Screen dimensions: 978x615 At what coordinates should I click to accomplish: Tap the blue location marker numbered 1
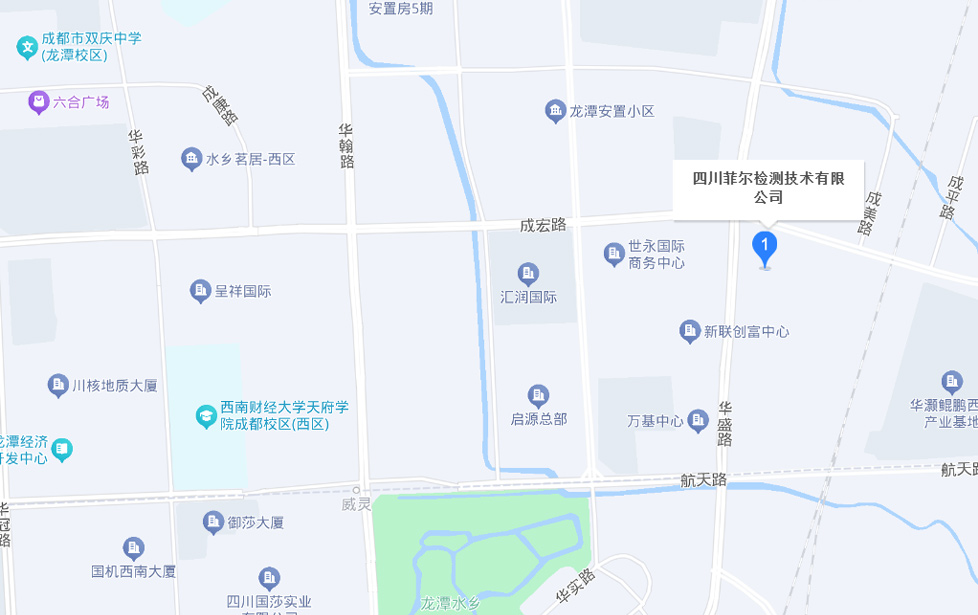[x=764, y=246]
